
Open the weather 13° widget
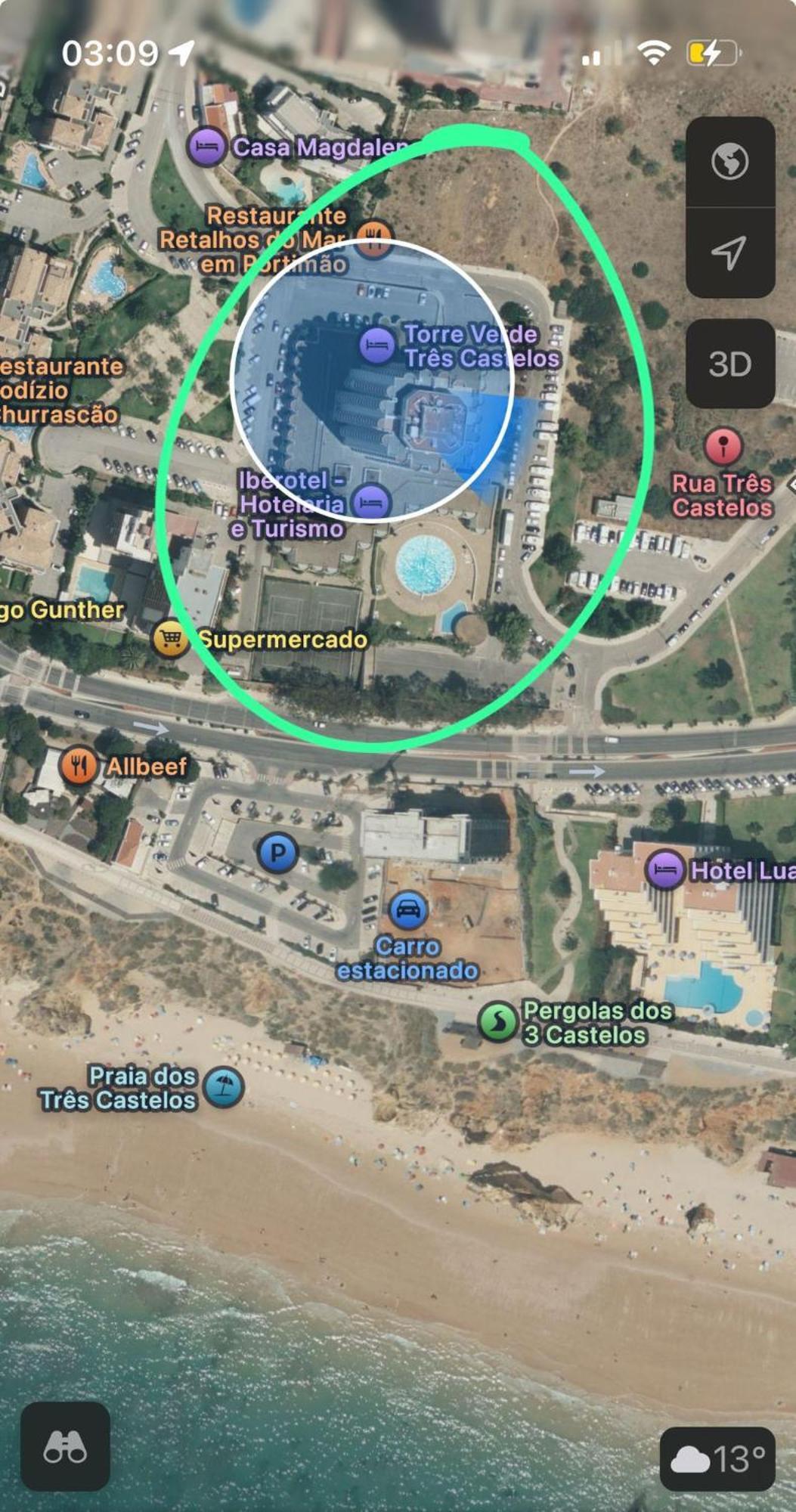click(717, 1458)
